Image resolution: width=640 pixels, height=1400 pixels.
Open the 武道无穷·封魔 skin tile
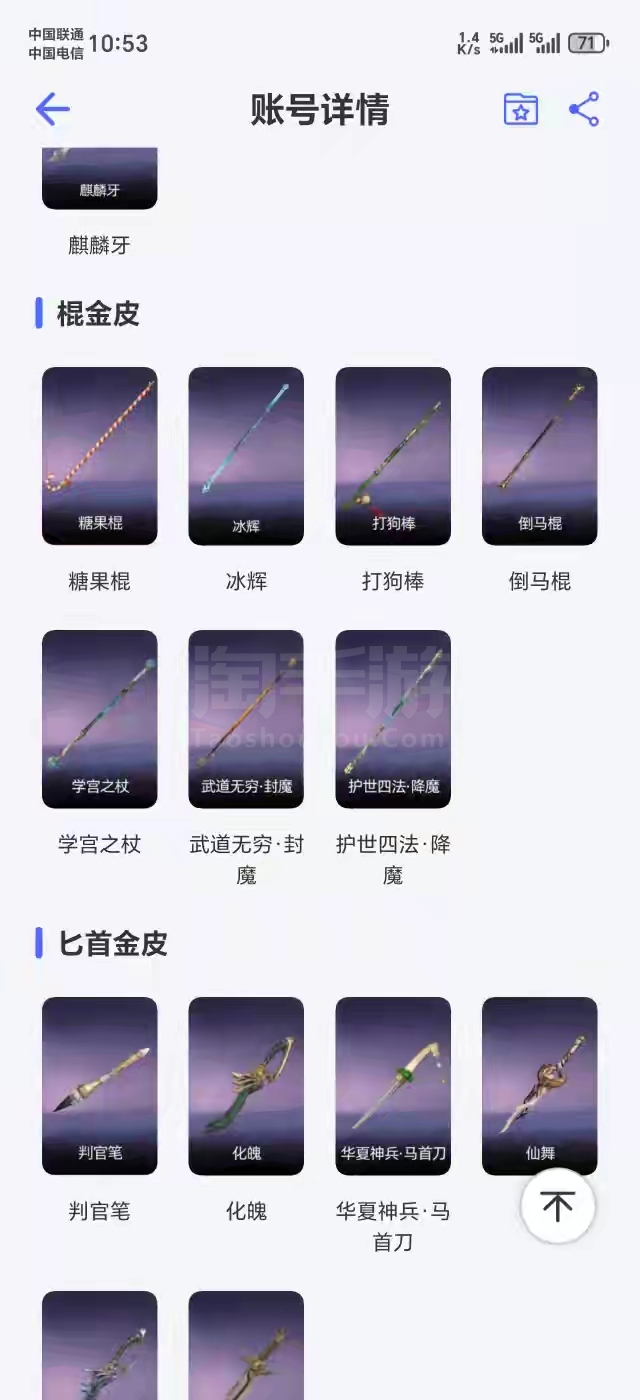(246, 718)
